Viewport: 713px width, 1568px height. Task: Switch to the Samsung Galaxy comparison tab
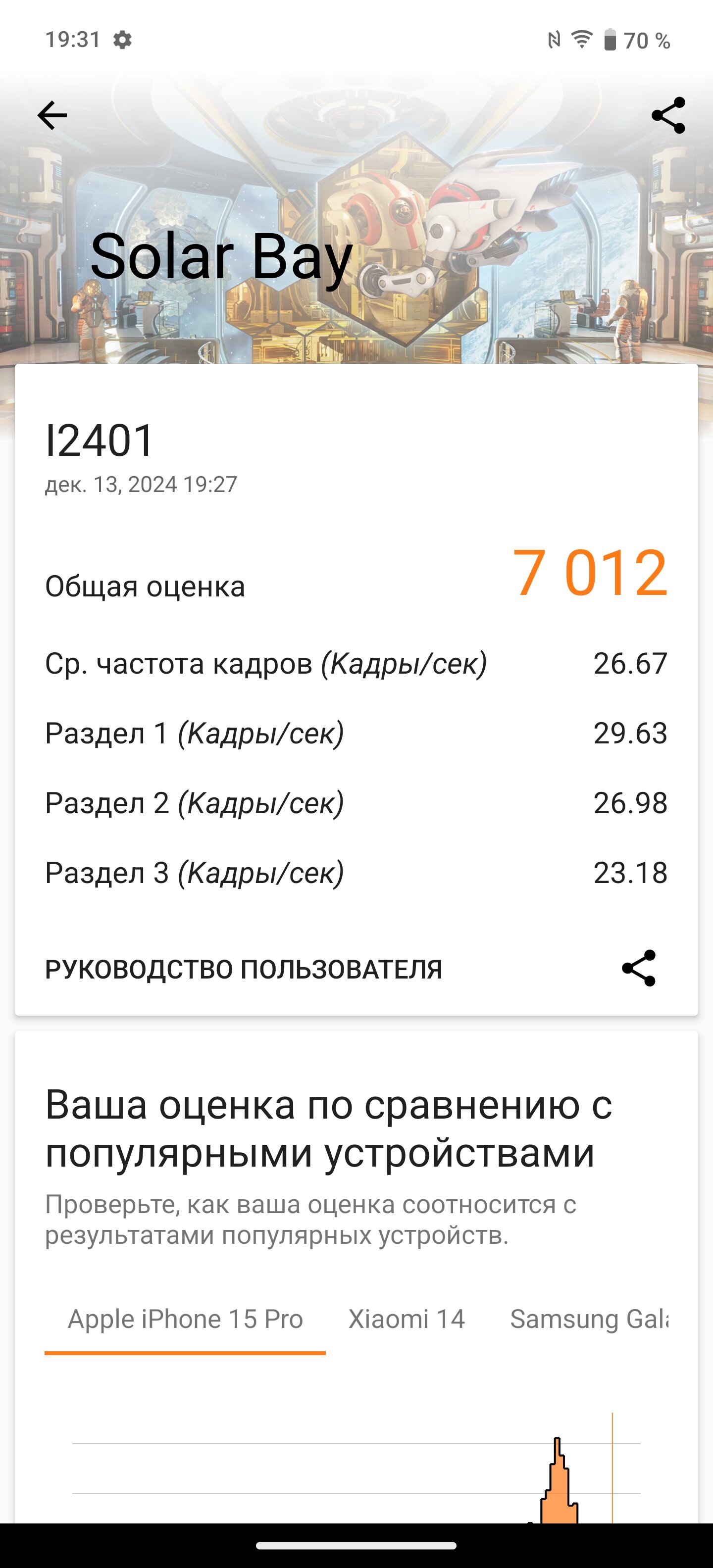coord(588,1319)
